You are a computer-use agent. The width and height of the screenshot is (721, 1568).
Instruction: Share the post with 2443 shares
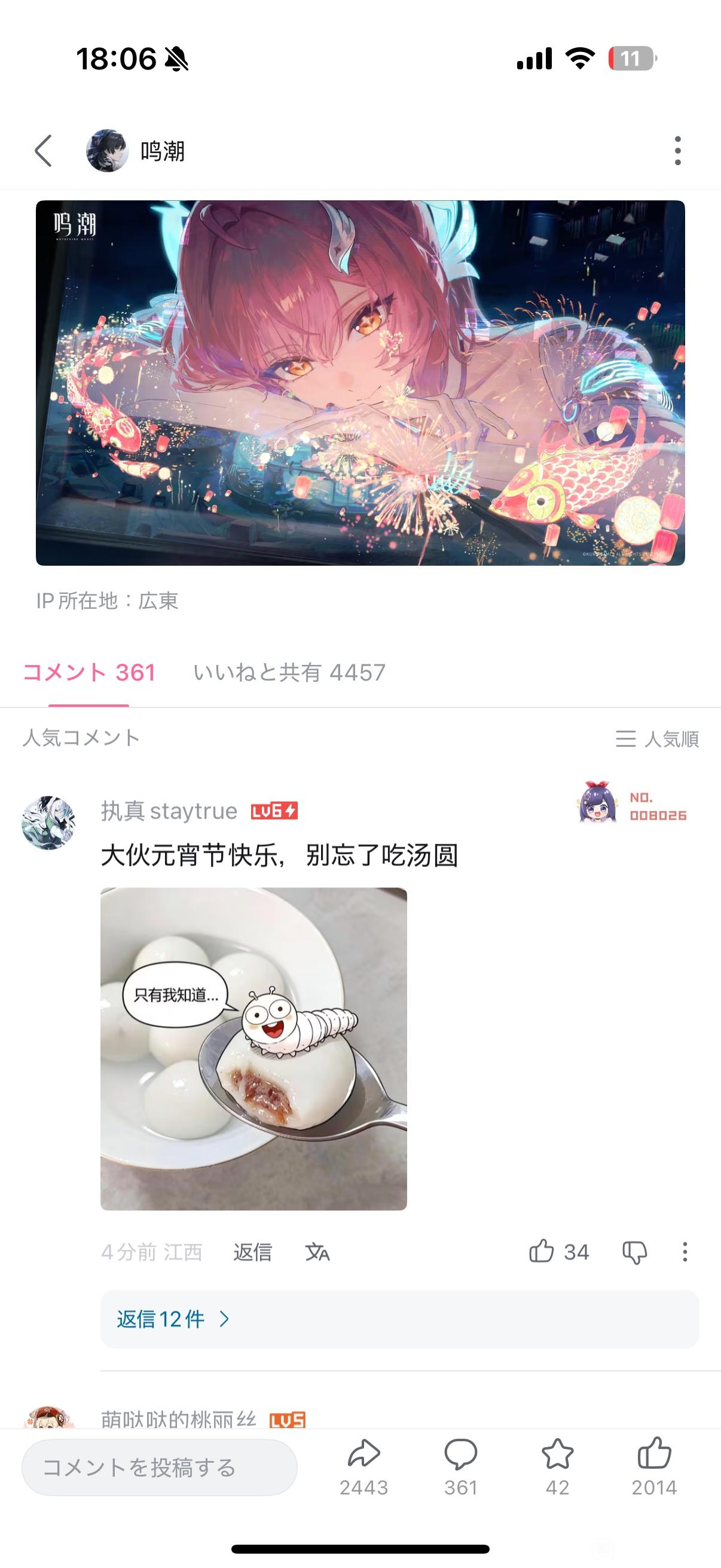click(x=364, y=1467)
